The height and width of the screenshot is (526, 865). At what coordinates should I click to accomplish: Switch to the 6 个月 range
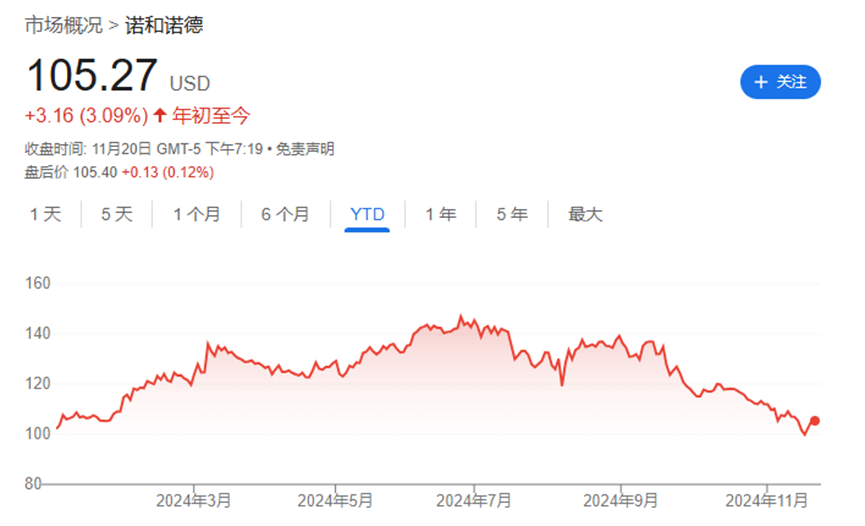point(285,214)
